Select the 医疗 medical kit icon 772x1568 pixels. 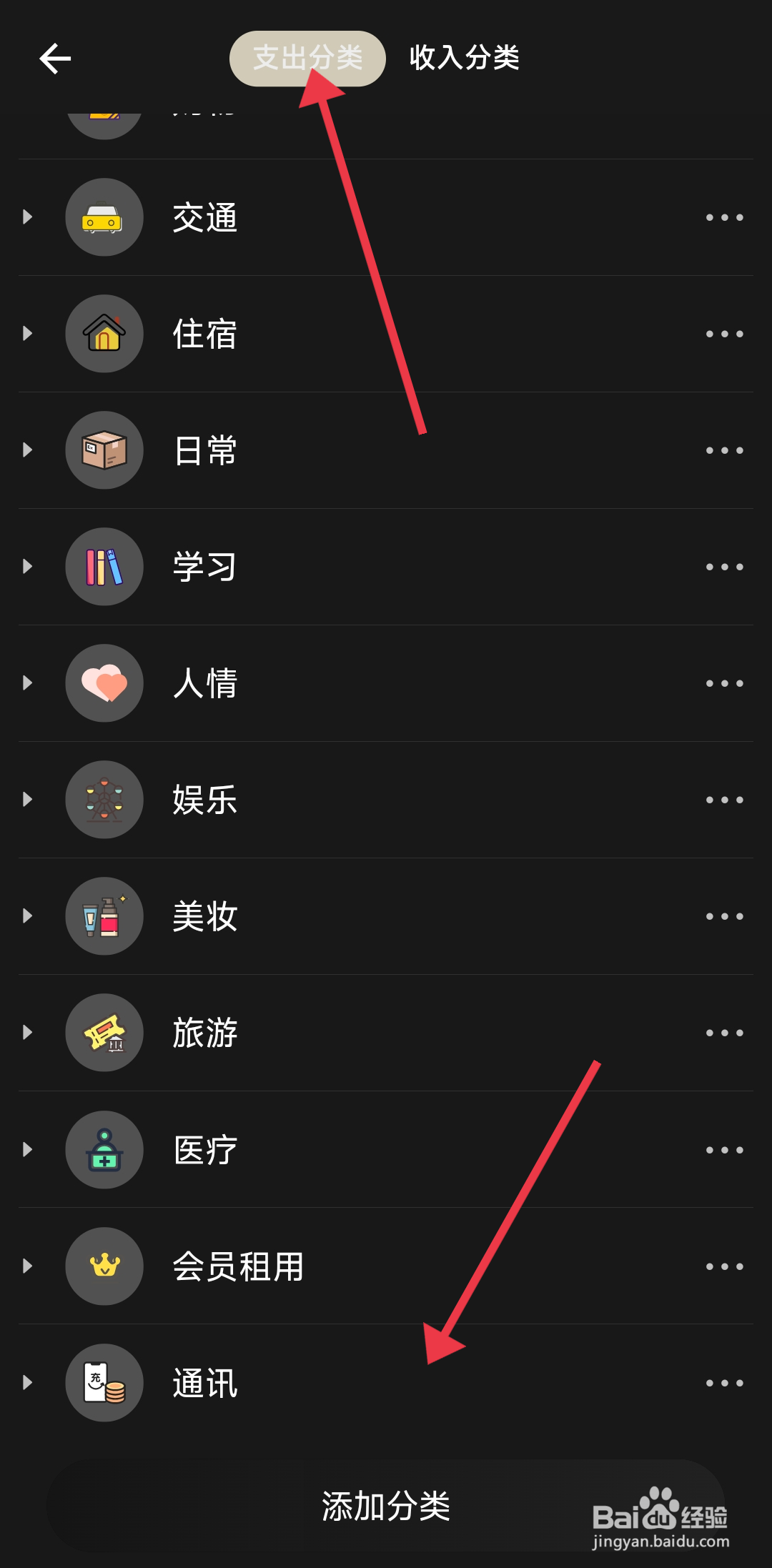(x=104, y=1149)
